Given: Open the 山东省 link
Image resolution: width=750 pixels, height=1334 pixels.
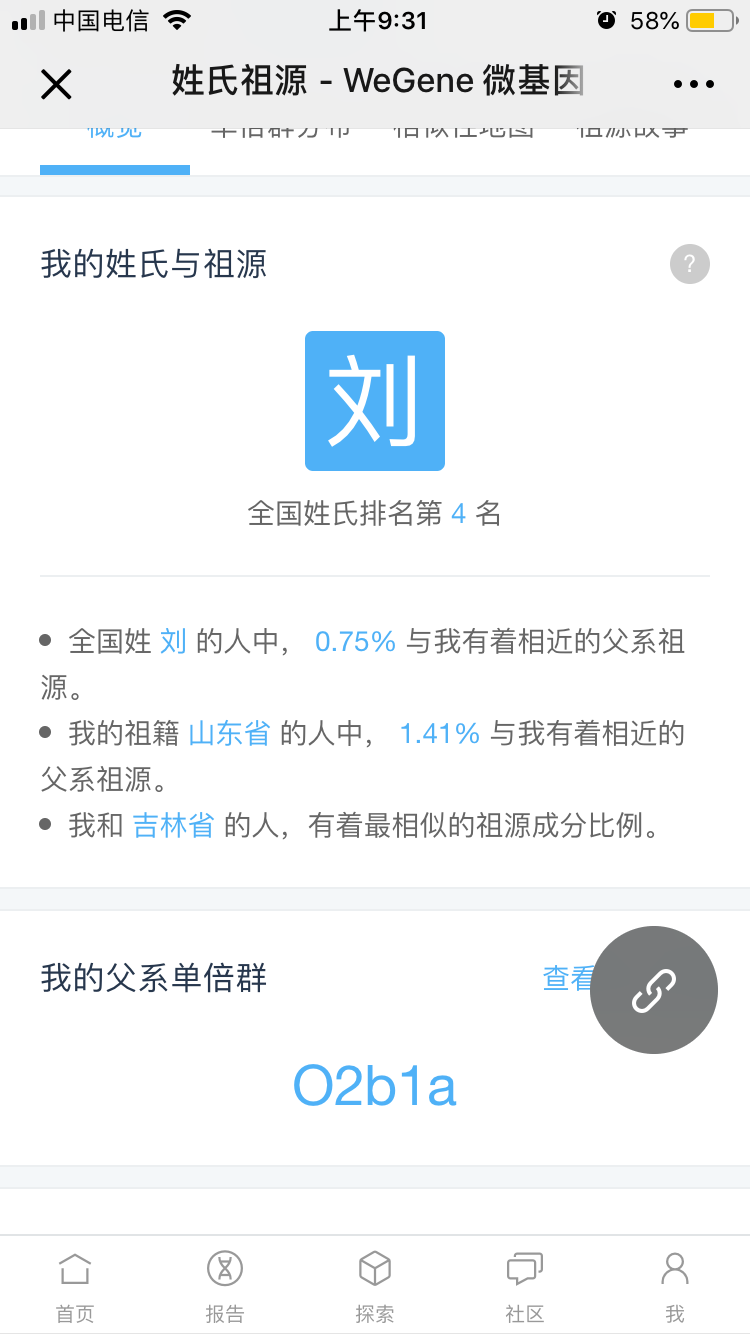Looking at the screenshot, I should pyautogui.click(x=229, y=733).
